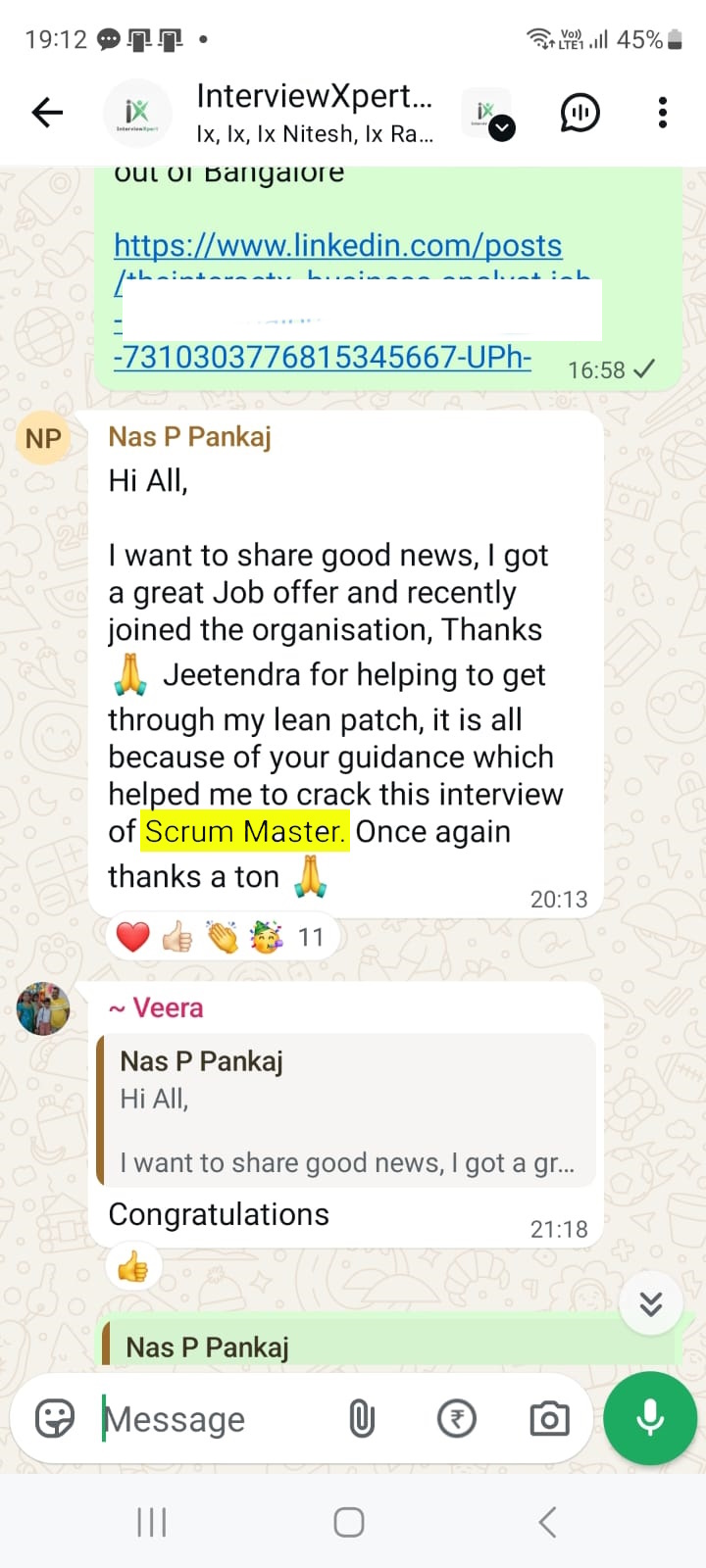The image size is (706, 1568).
Task: Toggle the heart reaction on Pankaj's message
Action: point(133,936)
